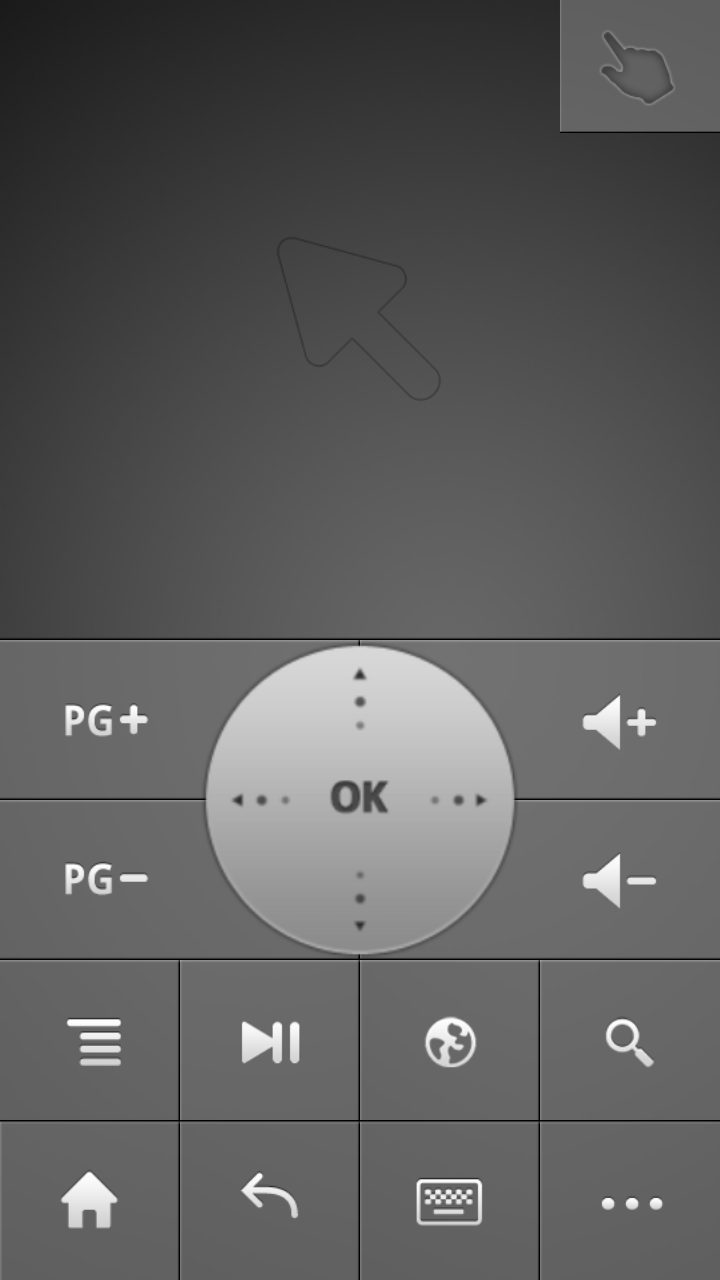This screenshot has height=1280, width=720.
Task: Go to the home screen
Action: pos(90,1202)
